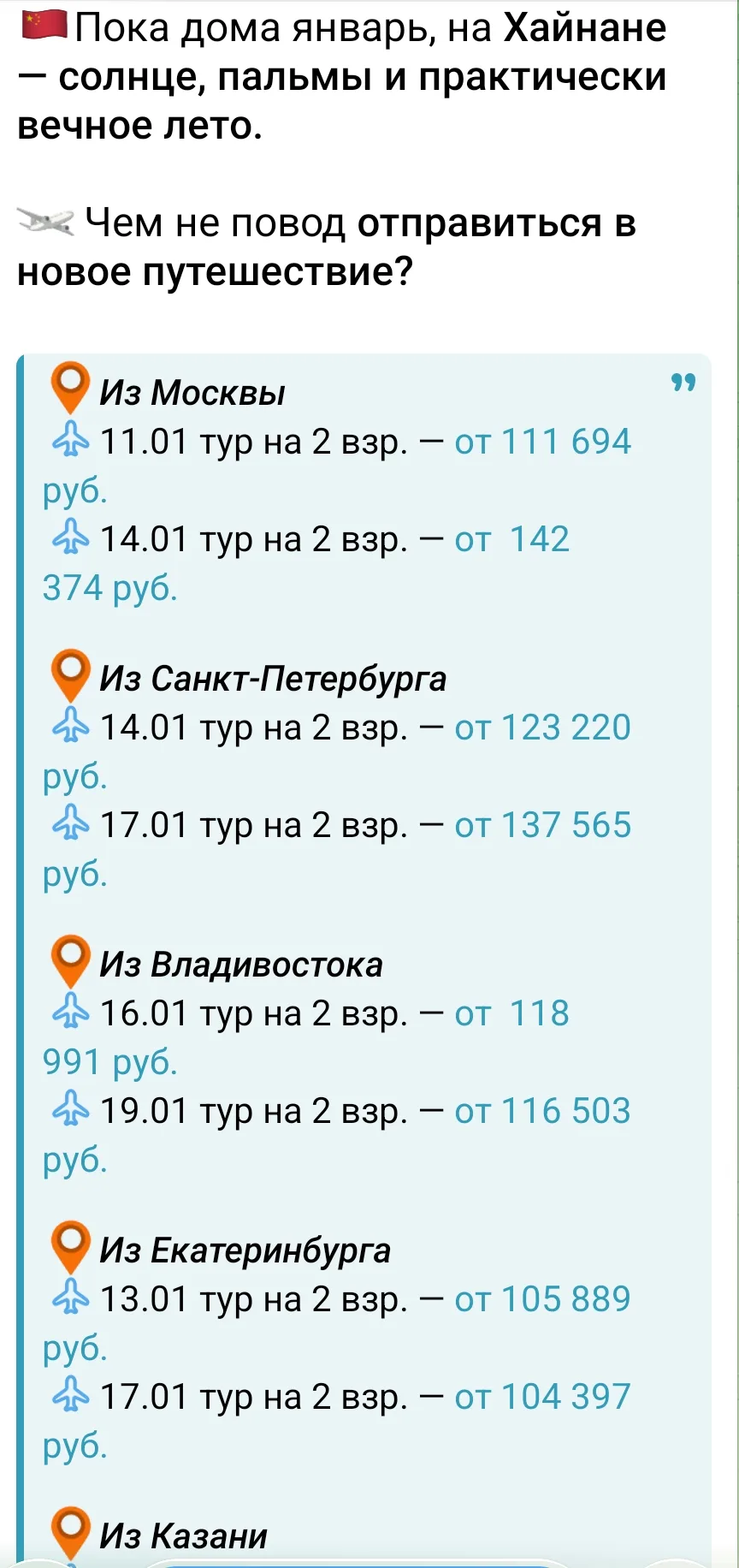Image resolution: width=739 pixels, height=1568 pixels.
Task: Open the Vladivostok 16.01 tour price link
Action: point(511,1014)
